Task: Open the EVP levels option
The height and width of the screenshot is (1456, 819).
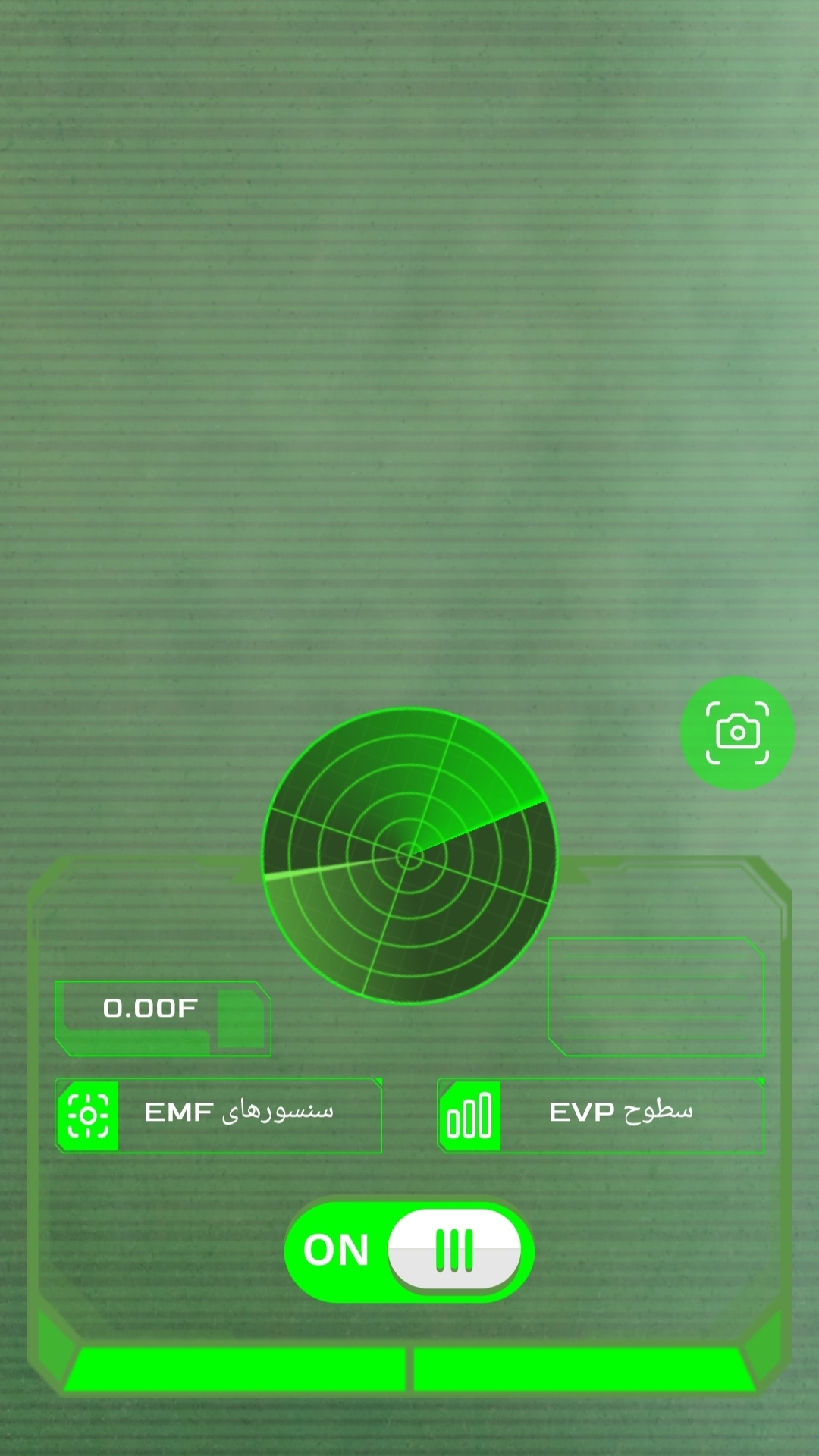Action: coord(601,1115)
